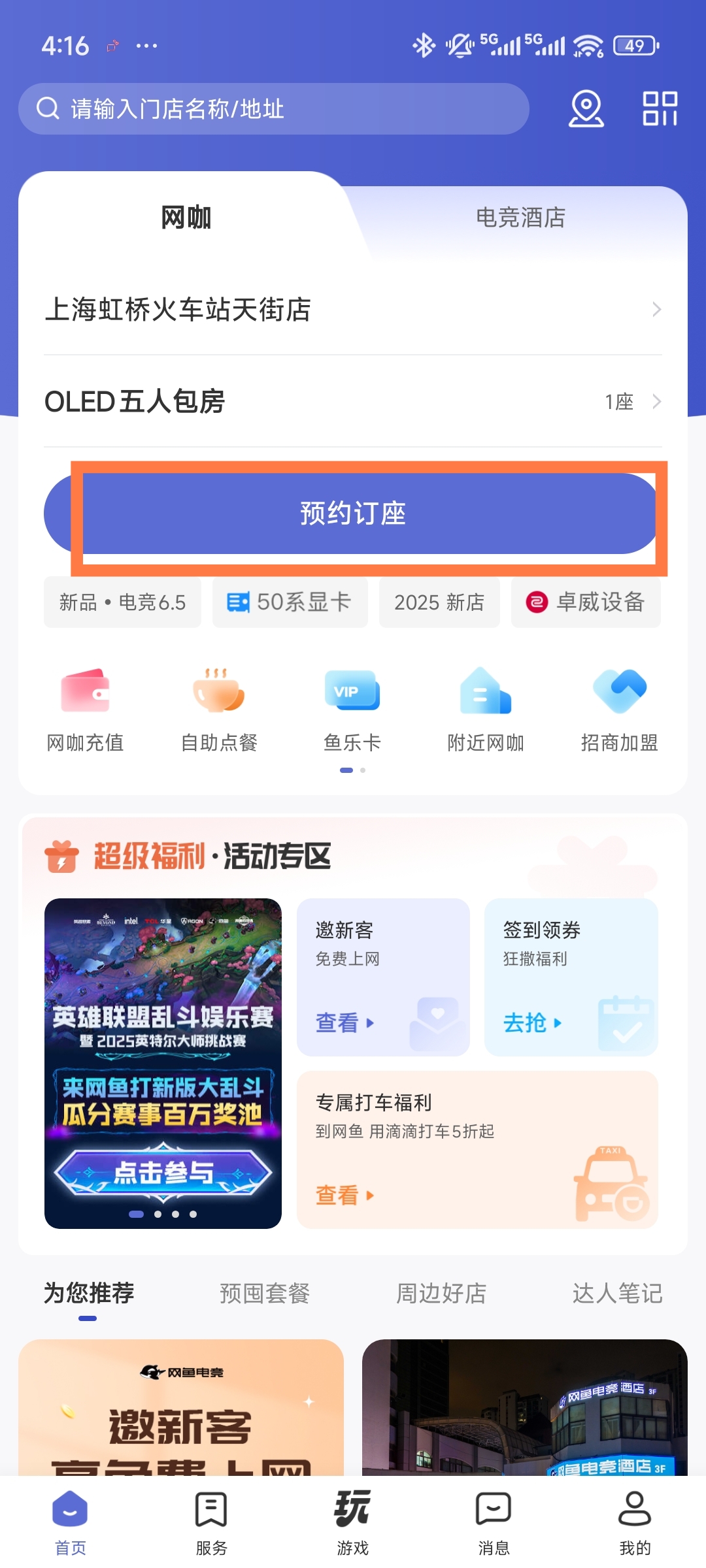706x1568 pixels.
Task: Switch to the 电竞酒店 tab
Action: pos(520,218)
